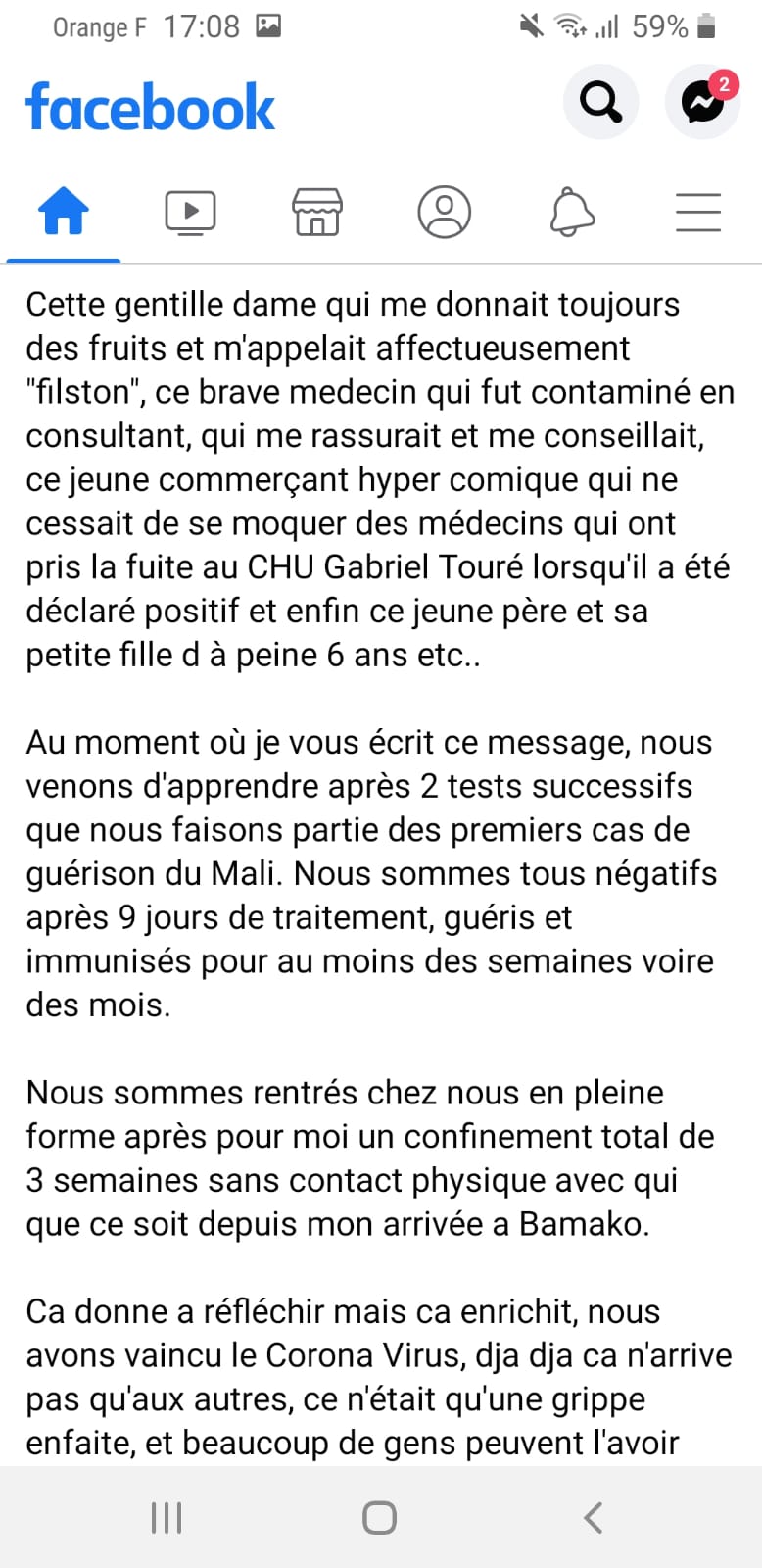Image resolution: width=762 pixels, height=1568 pixels.
Task: Tap the system back button
Action: click(593, 1517)
